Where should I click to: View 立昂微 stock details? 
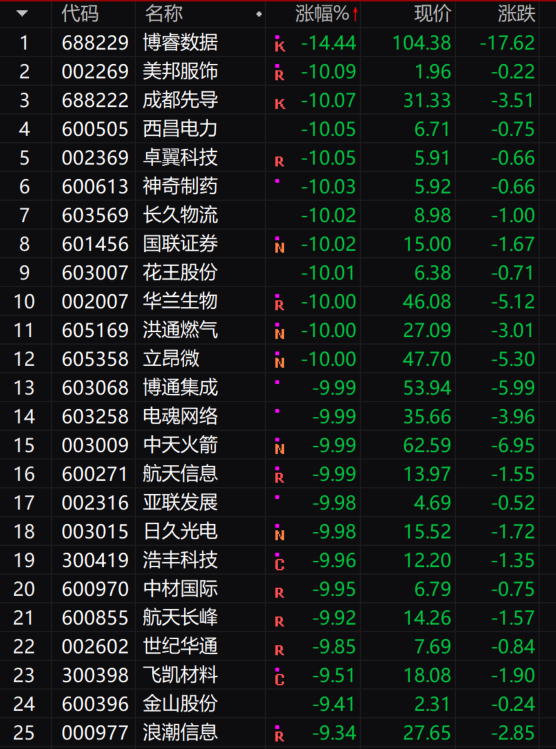(x=278, y=359)
